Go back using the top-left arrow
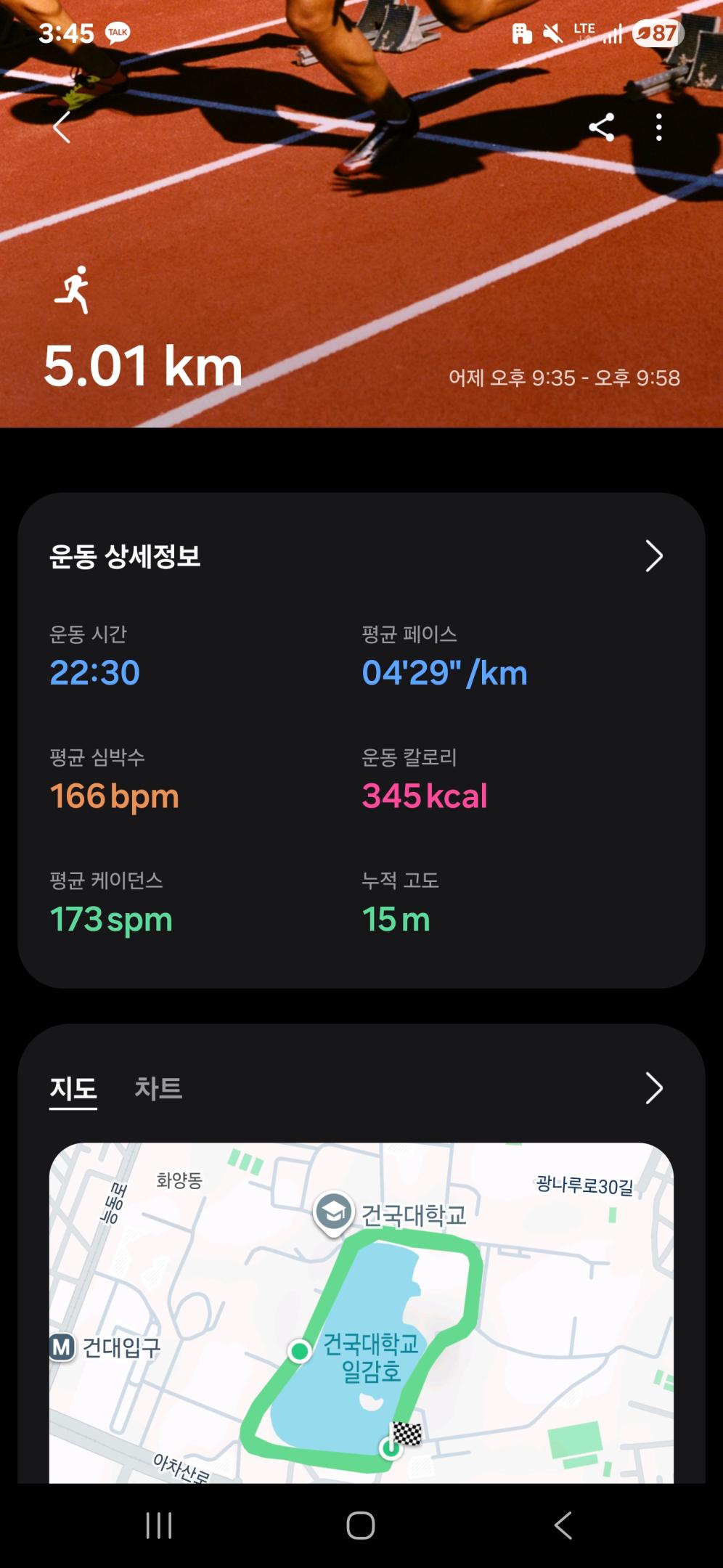723x1568 pixels. 62,128
